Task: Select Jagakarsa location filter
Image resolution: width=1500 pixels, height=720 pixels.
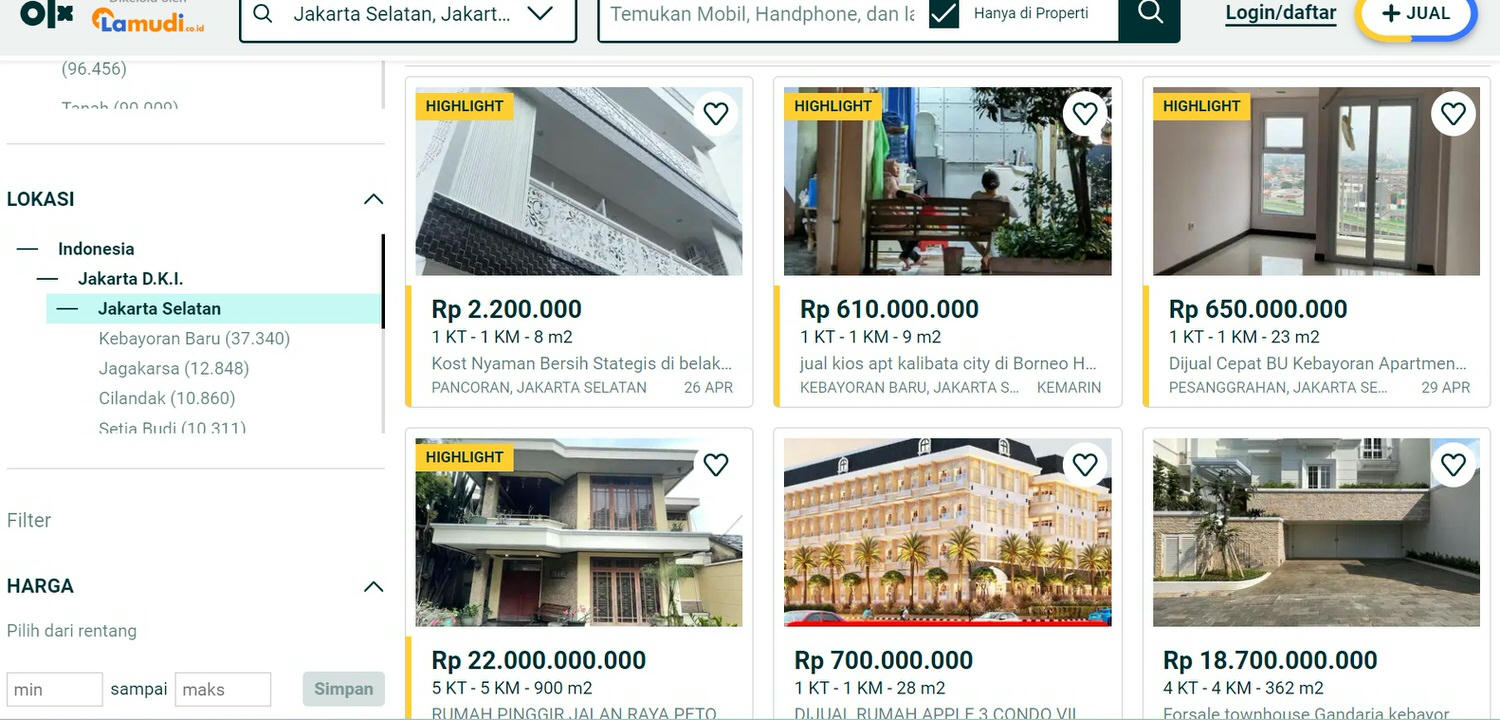Action: coord(173,368)
